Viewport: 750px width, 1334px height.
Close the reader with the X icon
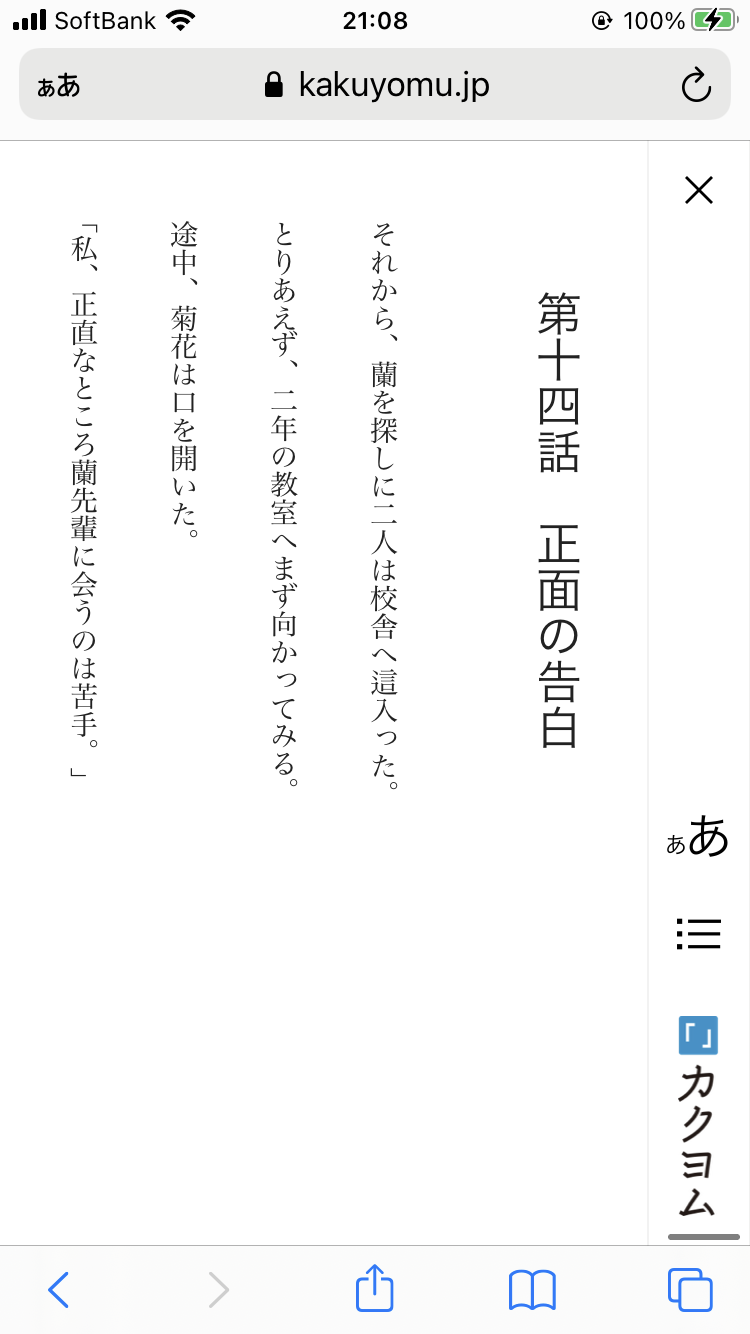point(698,190)
